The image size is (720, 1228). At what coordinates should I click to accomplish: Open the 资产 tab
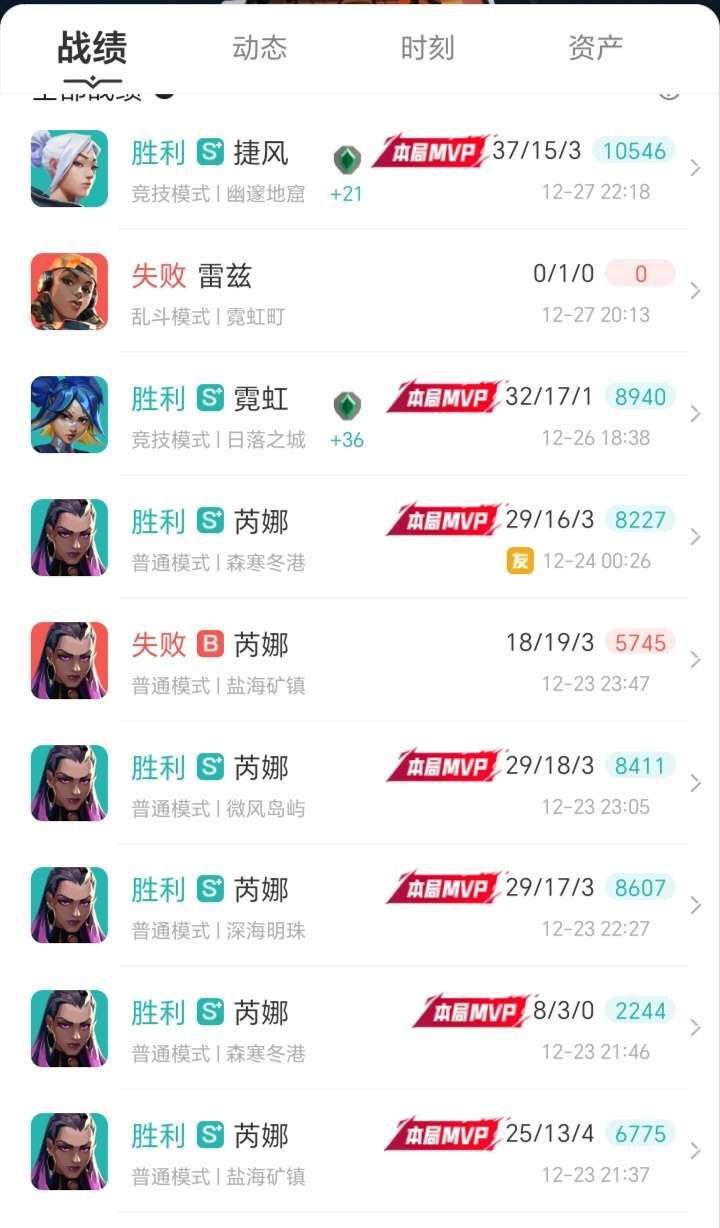595,47
